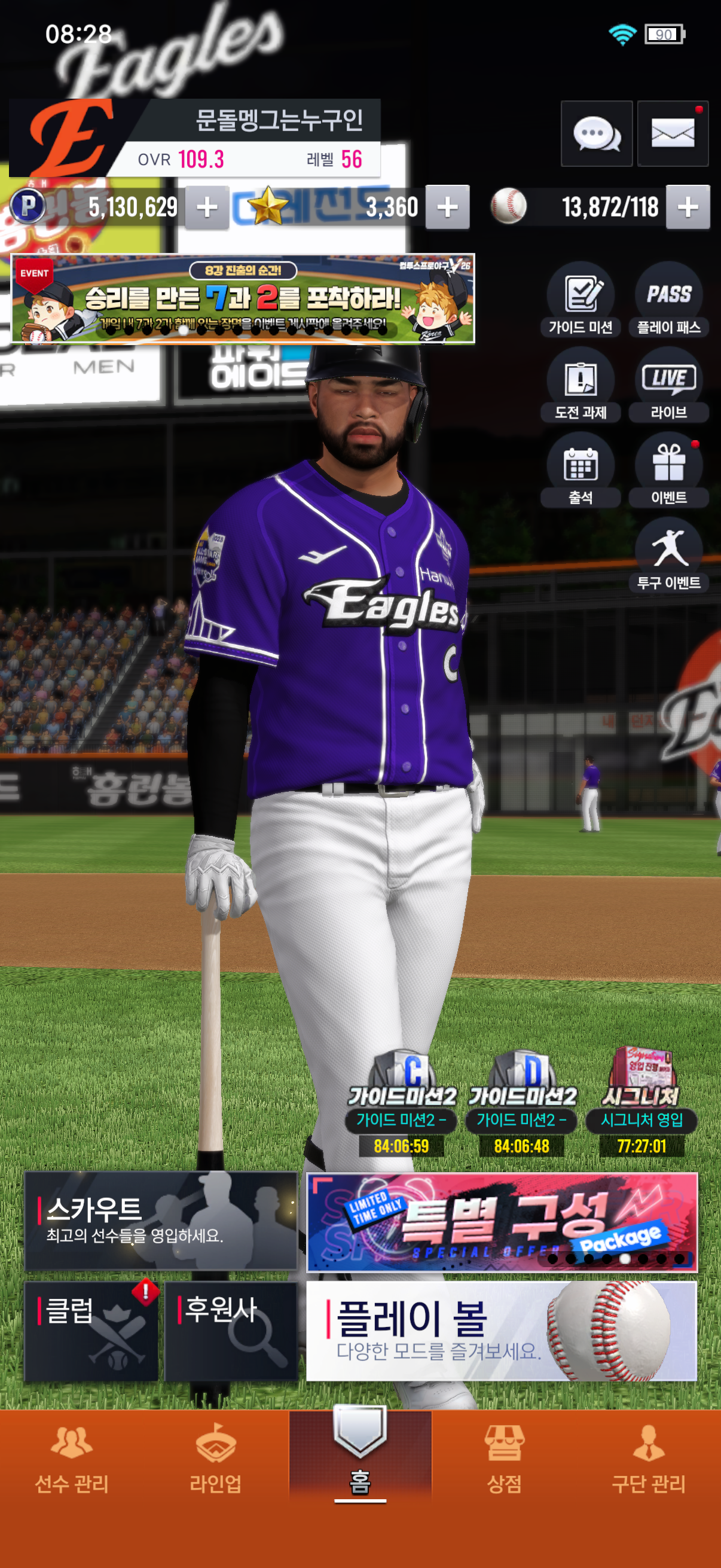The width and height of the screenshot is (721, 1568).
Task: Open 투구 이벤트
Action: (x=668, y=555)
